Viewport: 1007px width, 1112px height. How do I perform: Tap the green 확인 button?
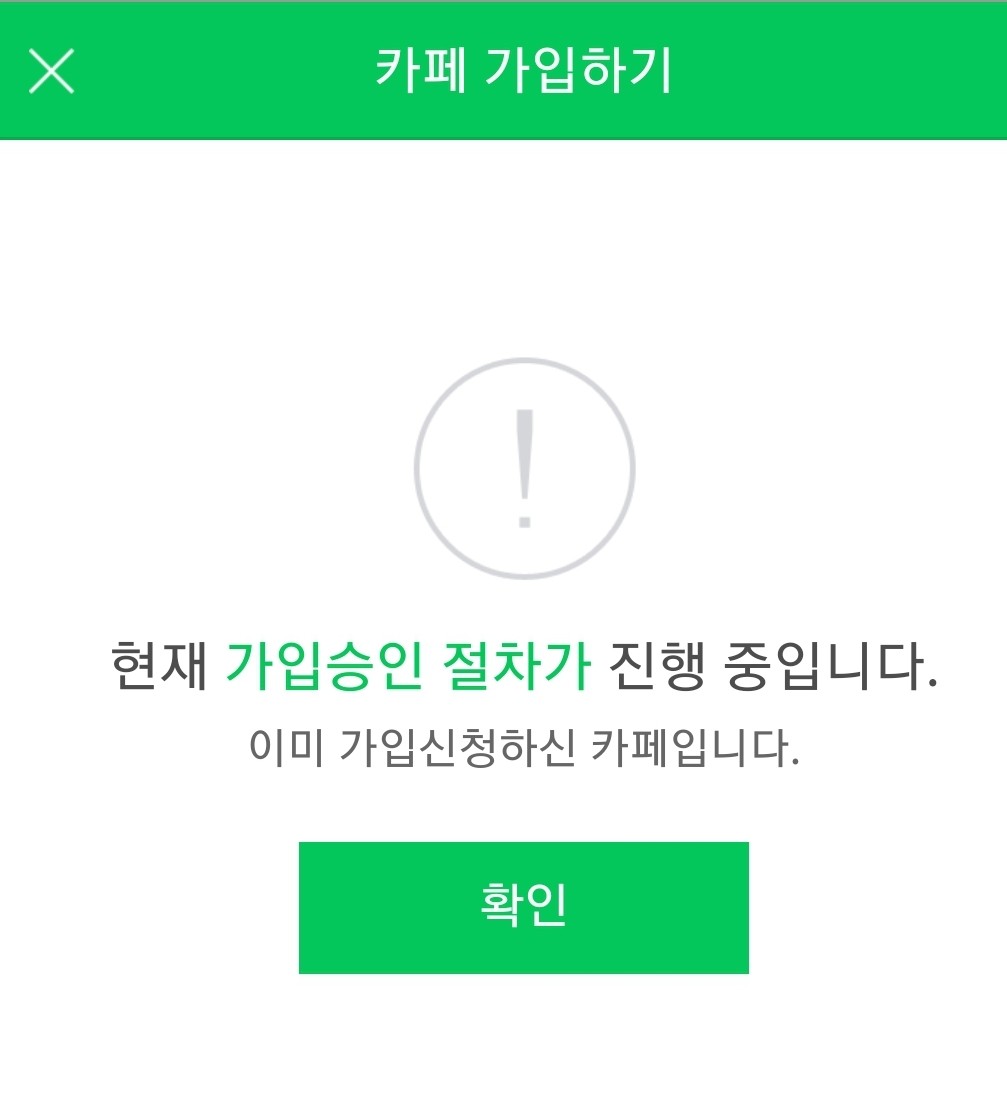point(523,907)
